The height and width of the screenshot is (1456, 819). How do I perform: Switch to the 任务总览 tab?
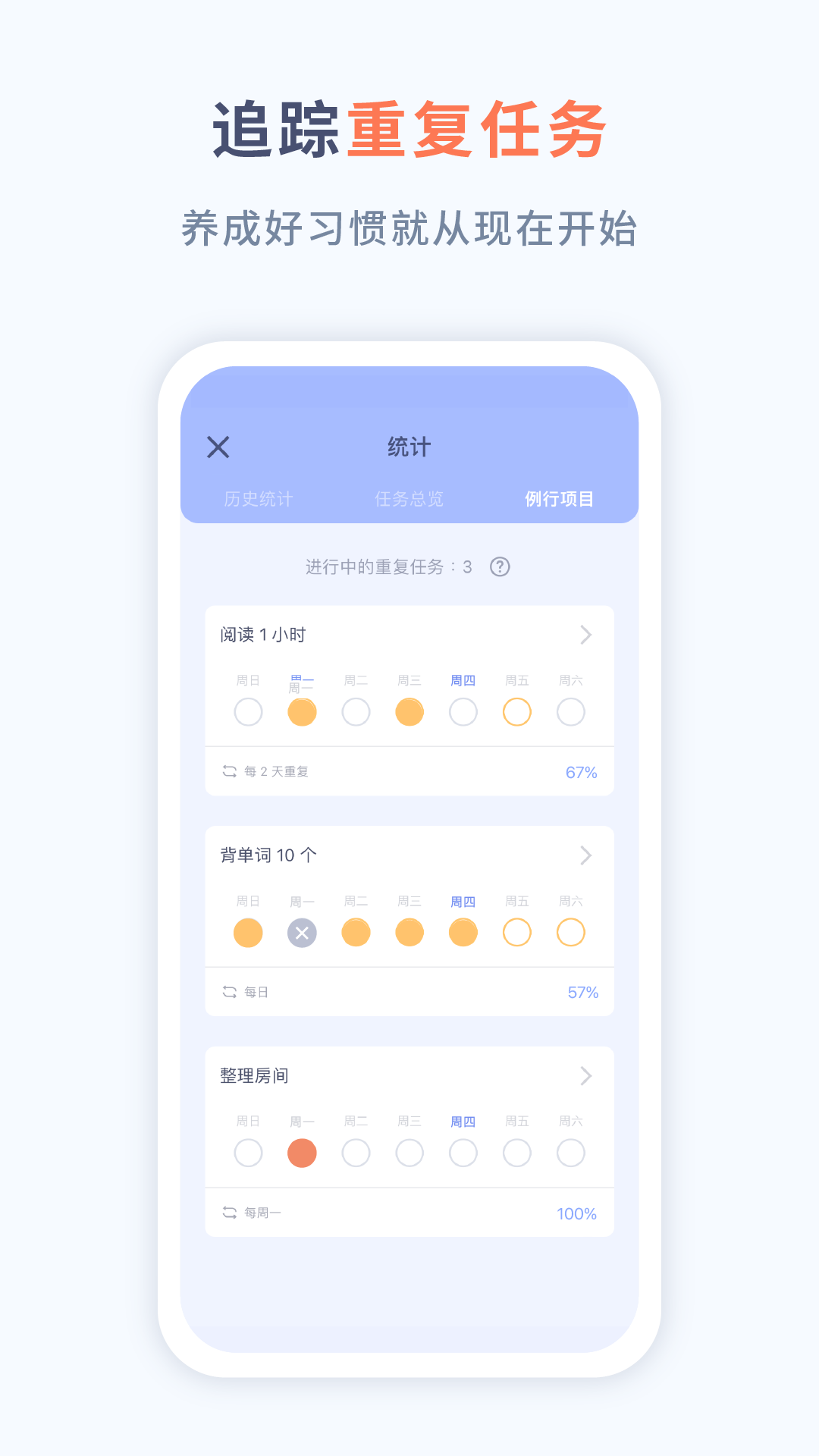(x=408, y=500)
